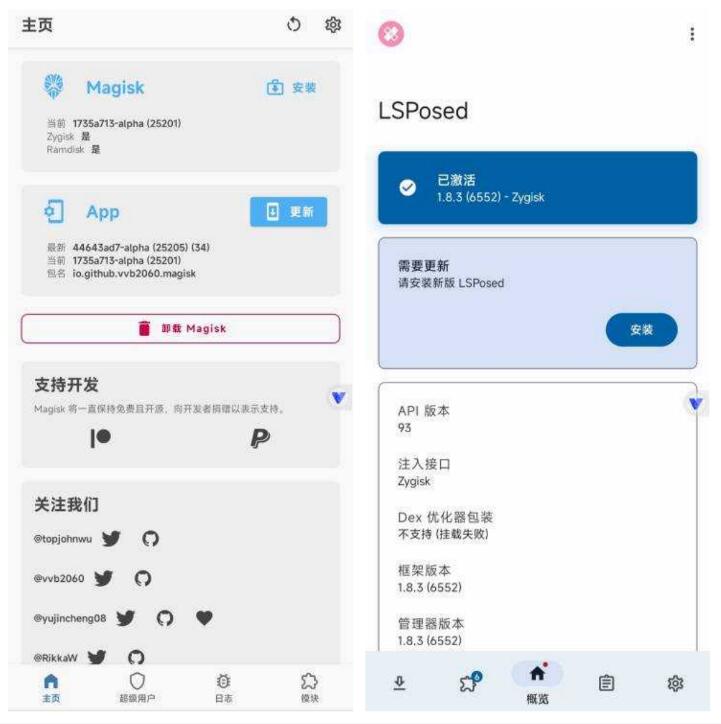Open @yujincheng08's sponsor heart link
721x724 pixels.
(x=203, y=617)
